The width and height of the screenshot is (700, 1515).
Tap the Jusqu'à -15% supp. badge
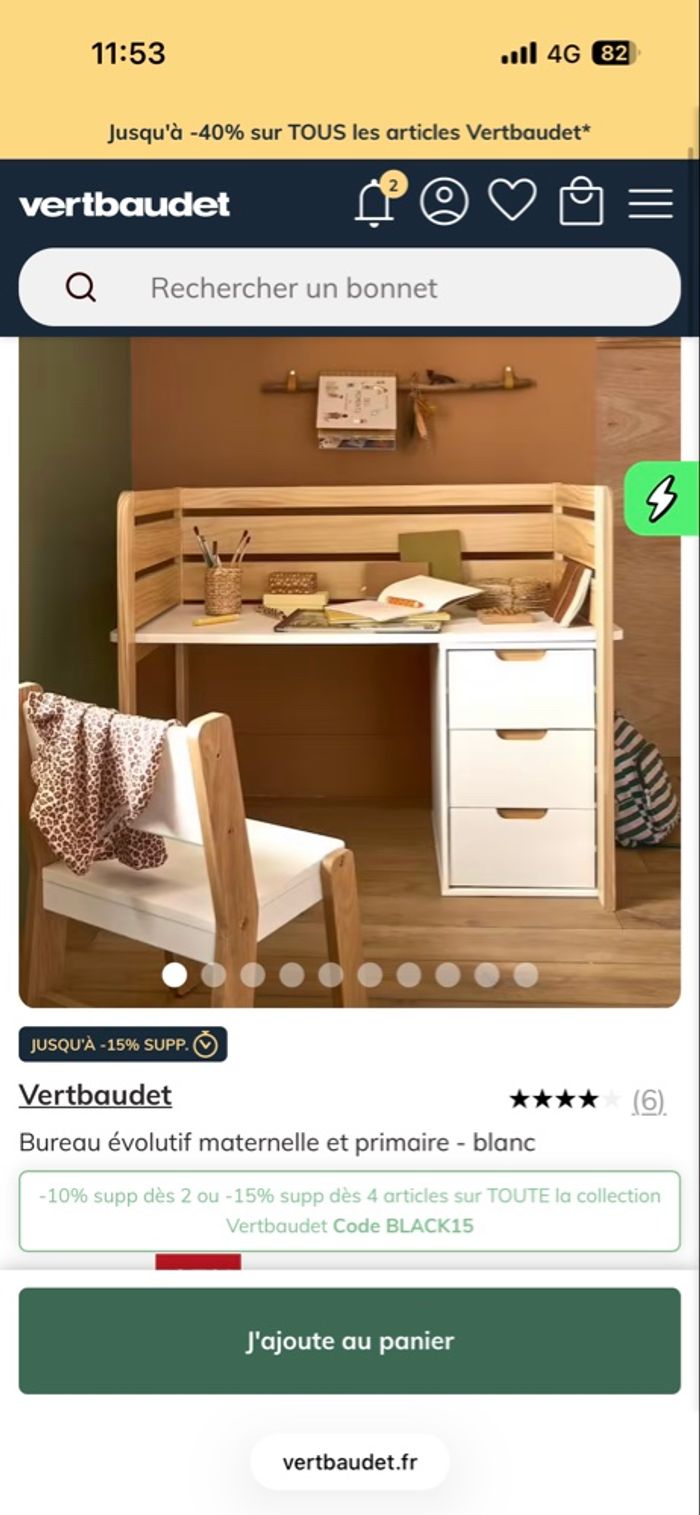point(123,1045)
